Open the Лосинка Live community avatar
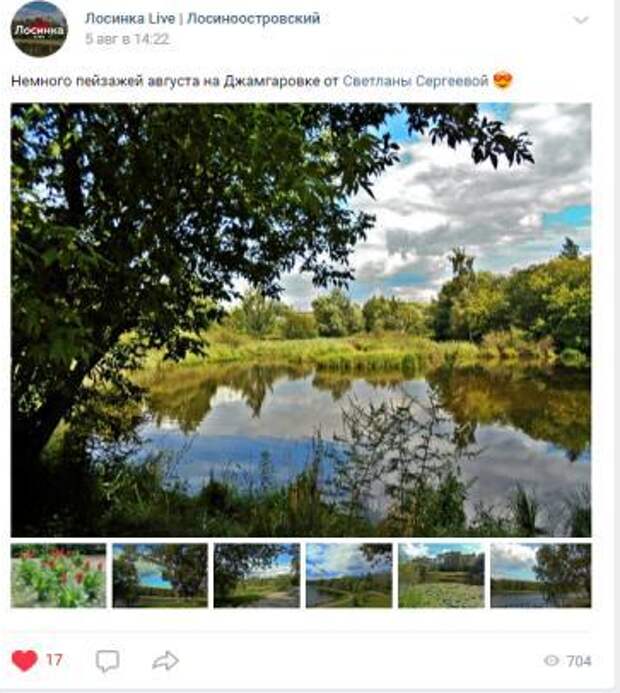620x693 pixels. 39,29
